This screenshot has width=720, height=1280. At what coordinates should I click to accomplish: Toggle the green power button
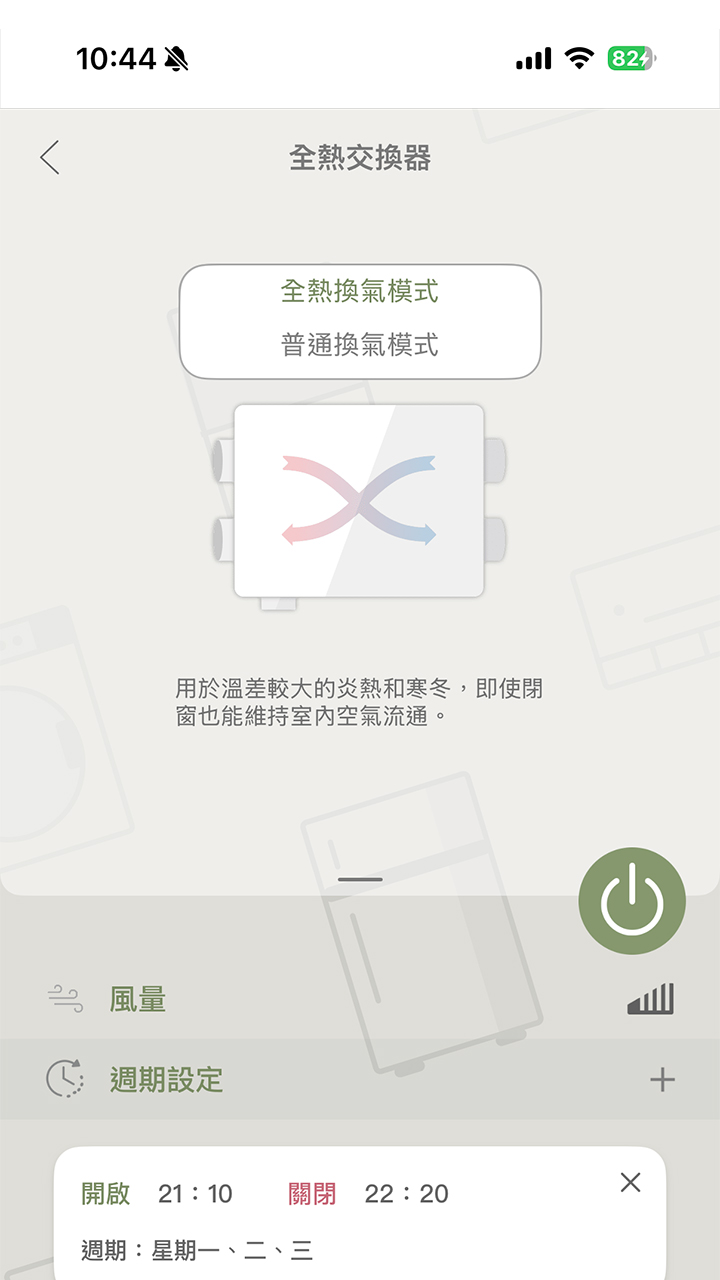click(x=632, y=901)
